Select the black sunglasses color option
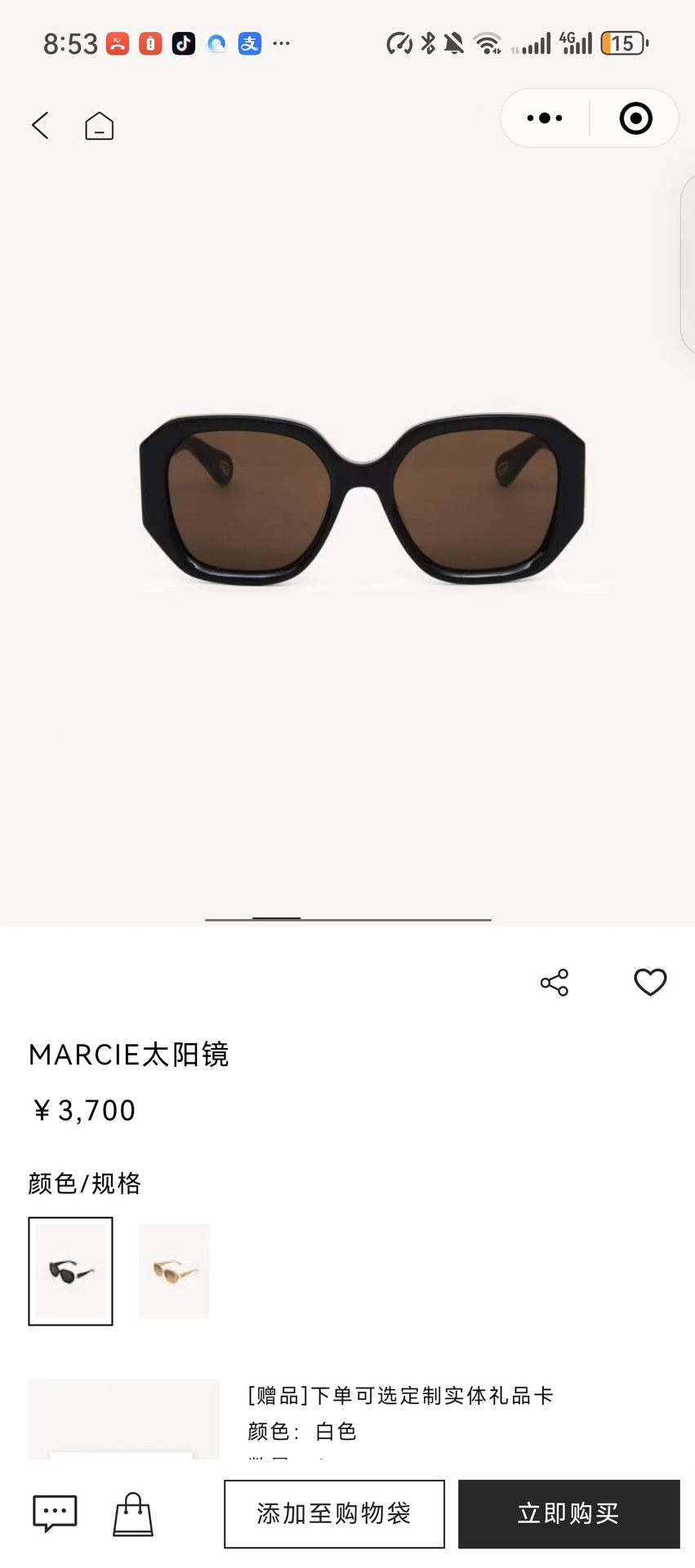 pos(71,1271)
